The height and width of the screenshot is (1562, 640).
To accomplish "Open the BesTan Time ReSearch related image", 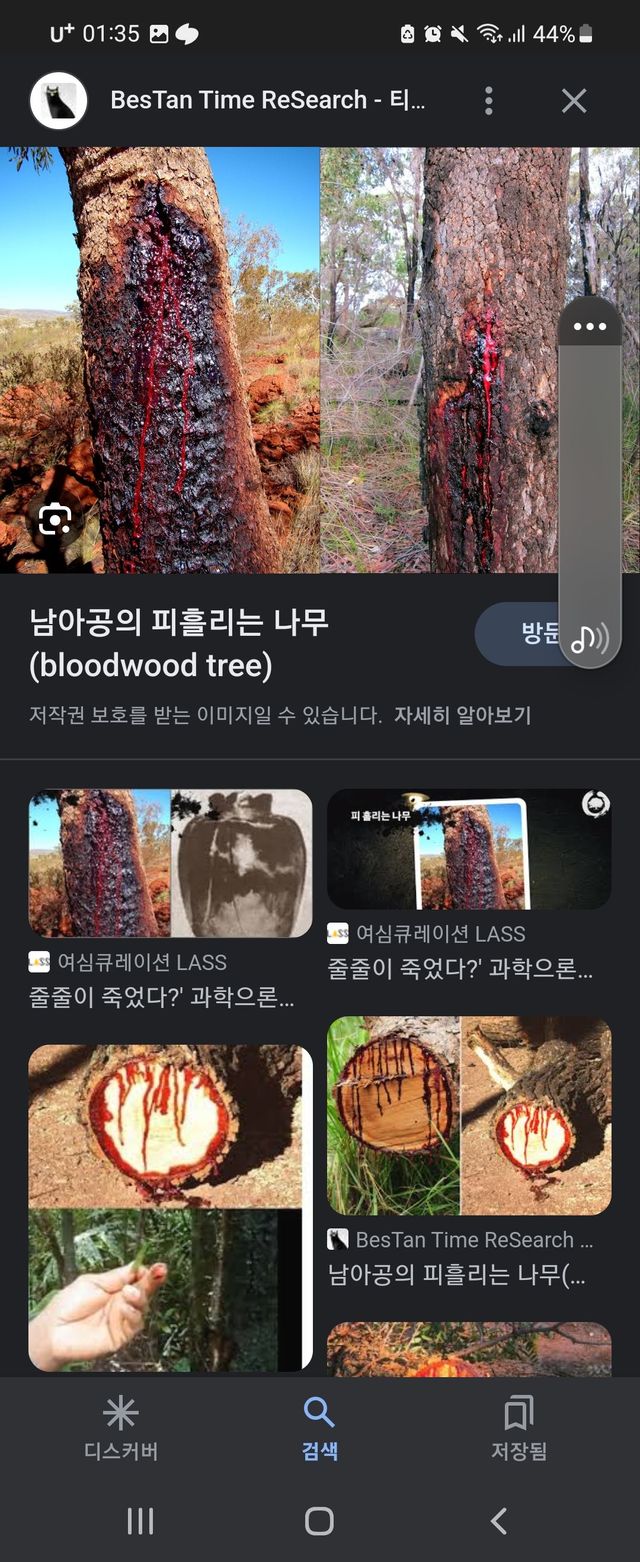I will pos(469,1116).
